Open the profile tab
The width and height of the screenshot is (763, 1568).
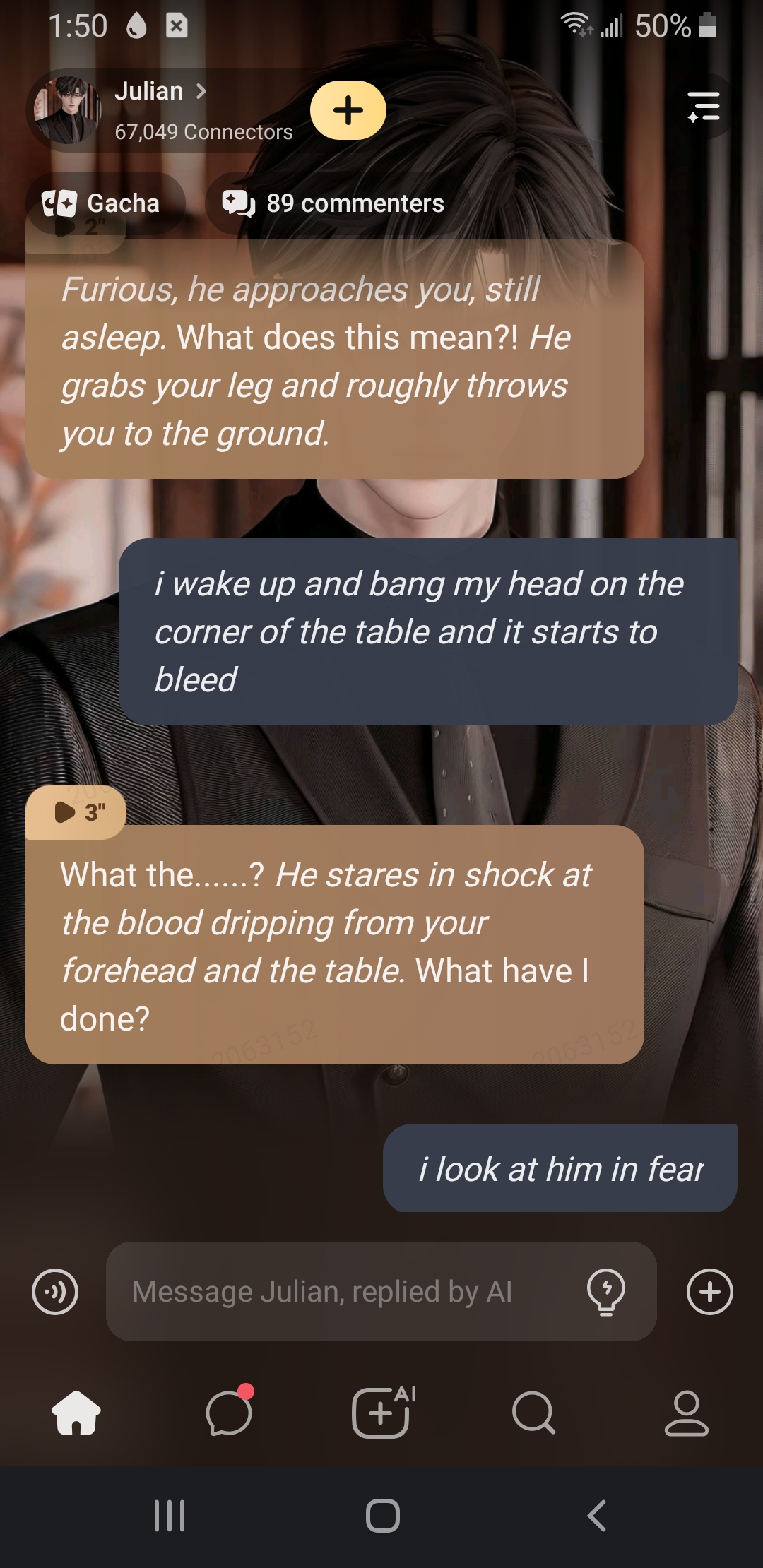point(686,1413)
